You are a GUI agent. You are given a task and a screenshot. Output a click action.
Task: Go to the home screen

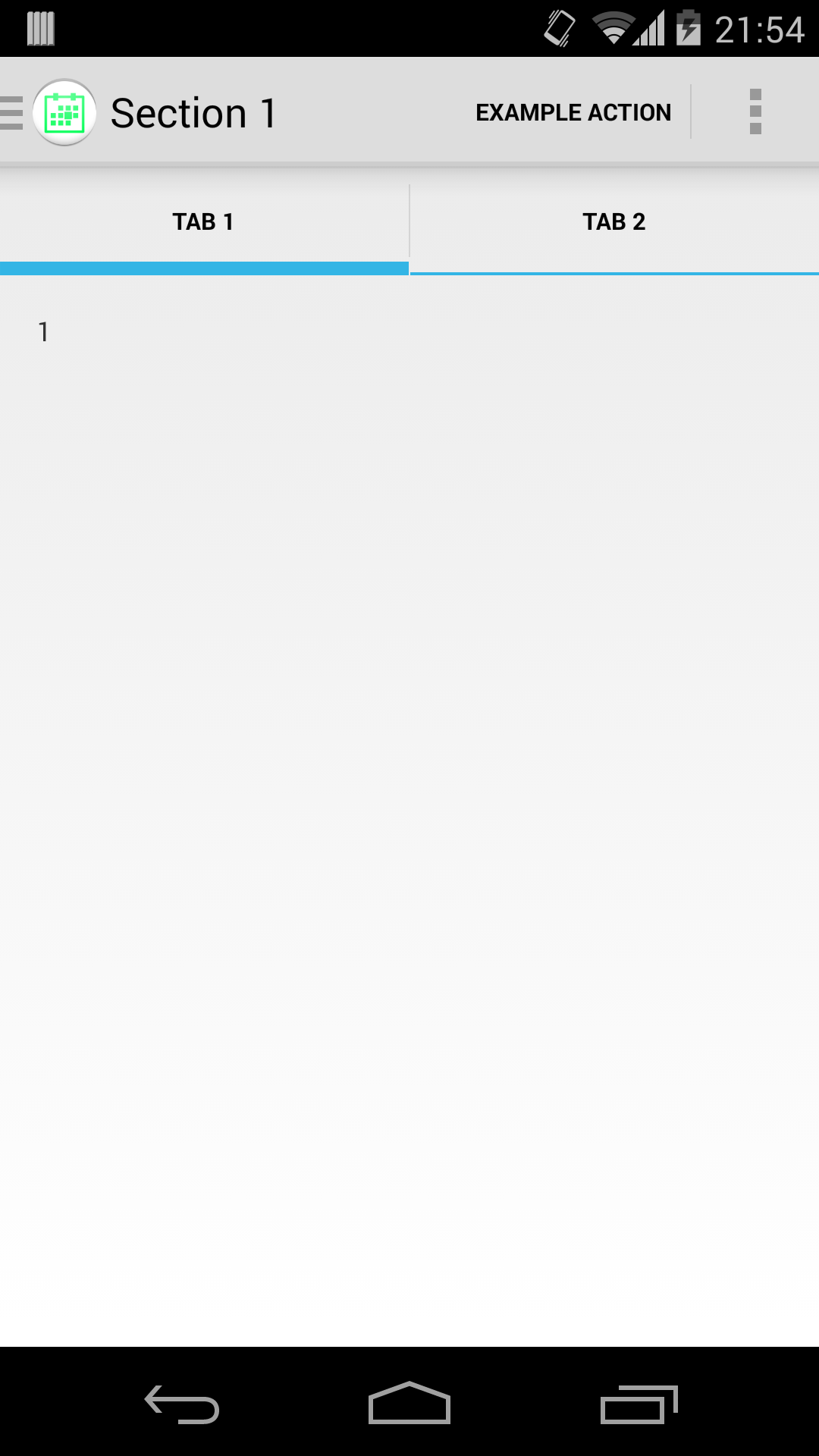[409, 1404]
